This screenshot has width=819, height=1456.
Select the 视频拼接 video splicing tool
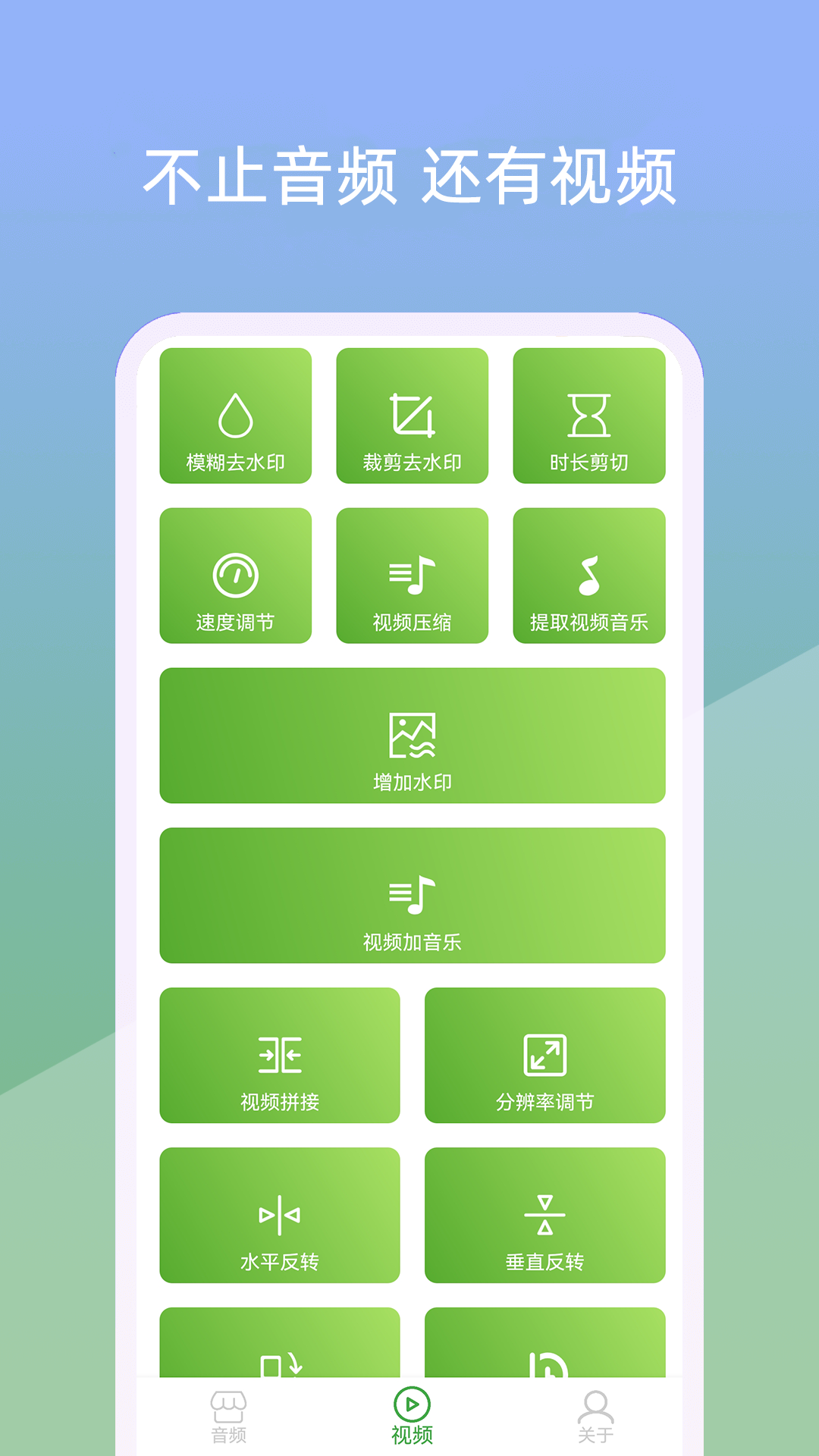pyautogui.click(x=281, y=1056)
